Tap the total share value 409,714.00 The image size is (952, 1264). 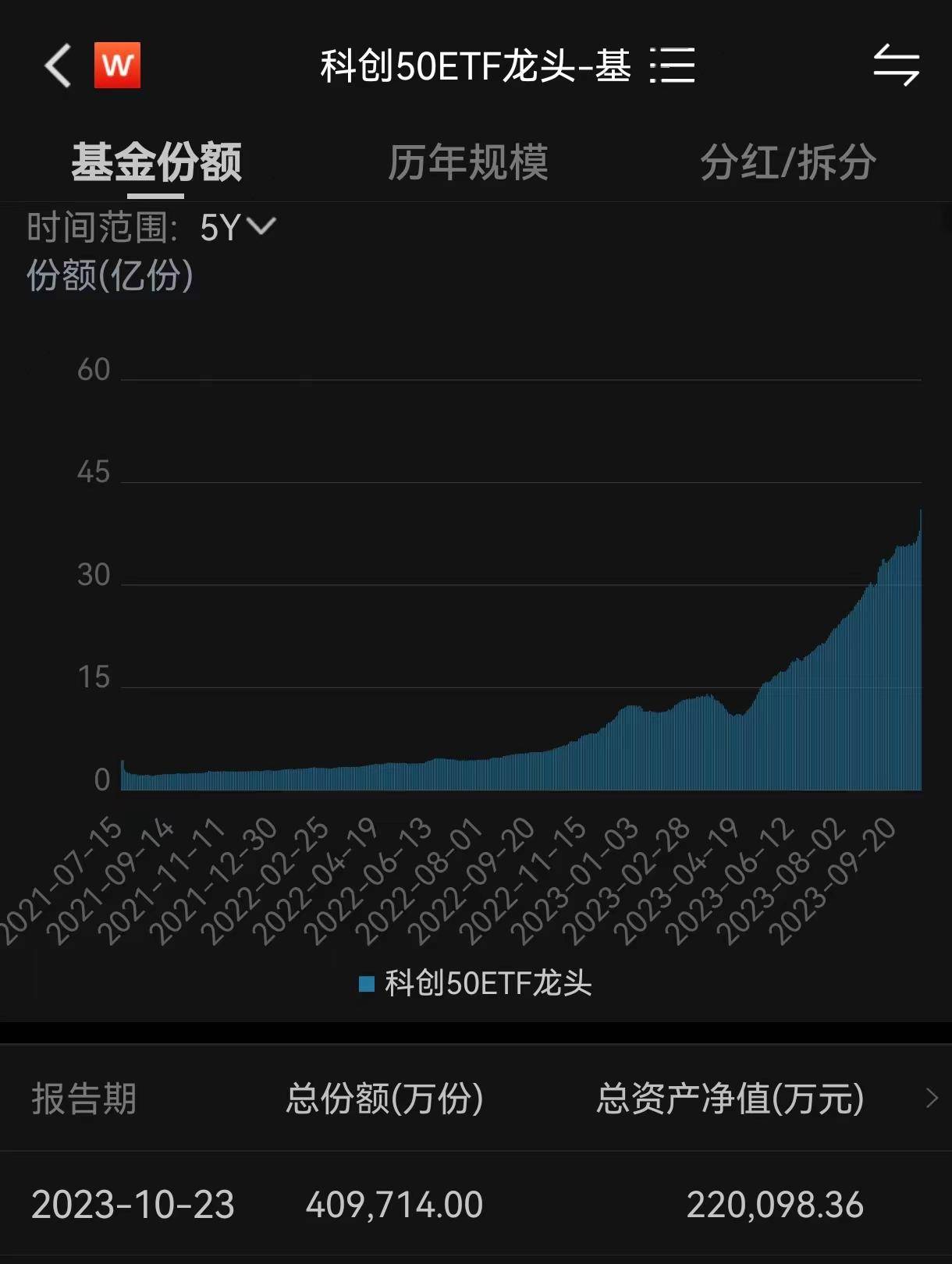click(394, 1205)
